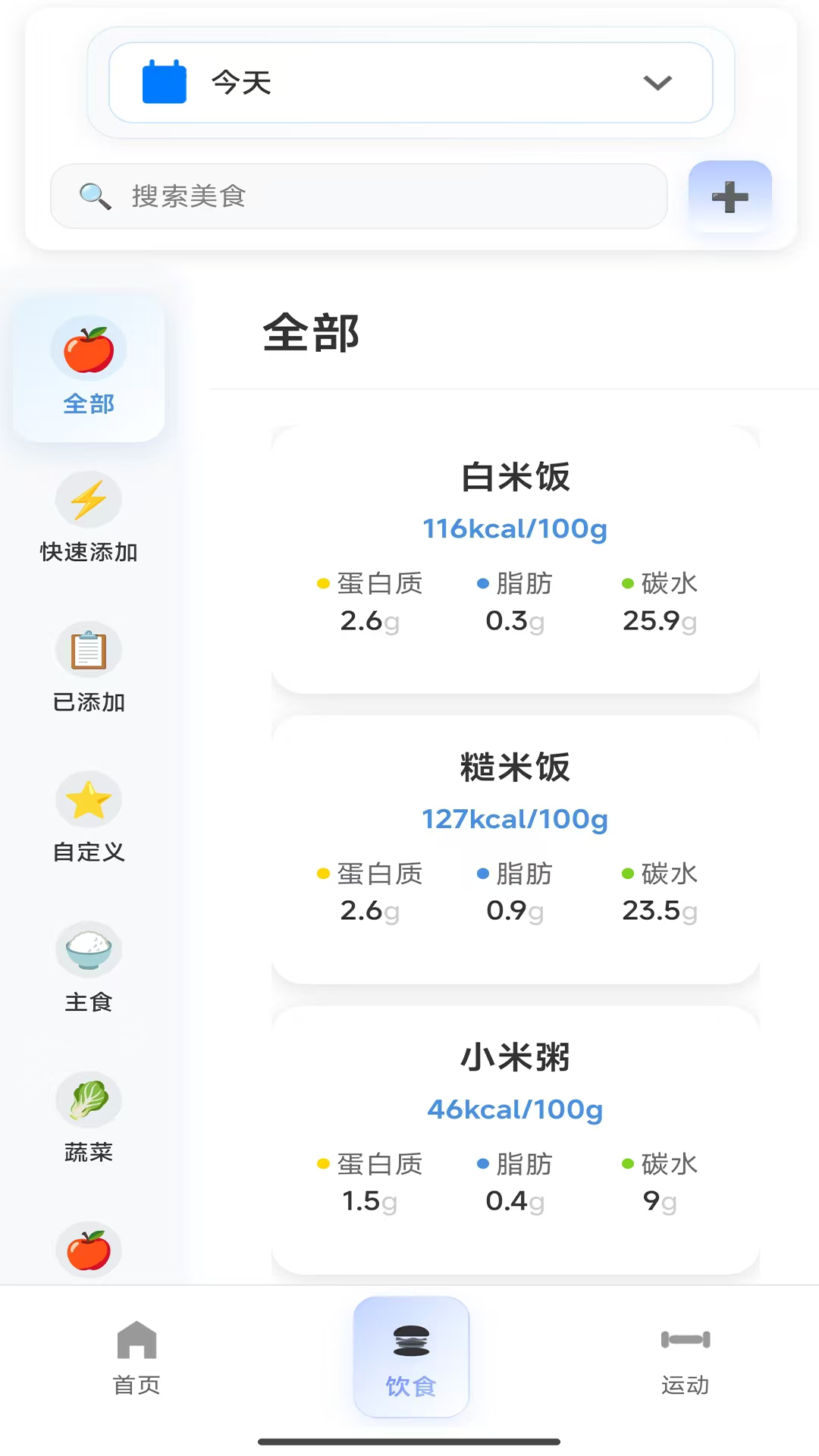Viewport: 819px width, 1456px height.
Task: Open the date selector chevron
Action: (x=657, y=83)
